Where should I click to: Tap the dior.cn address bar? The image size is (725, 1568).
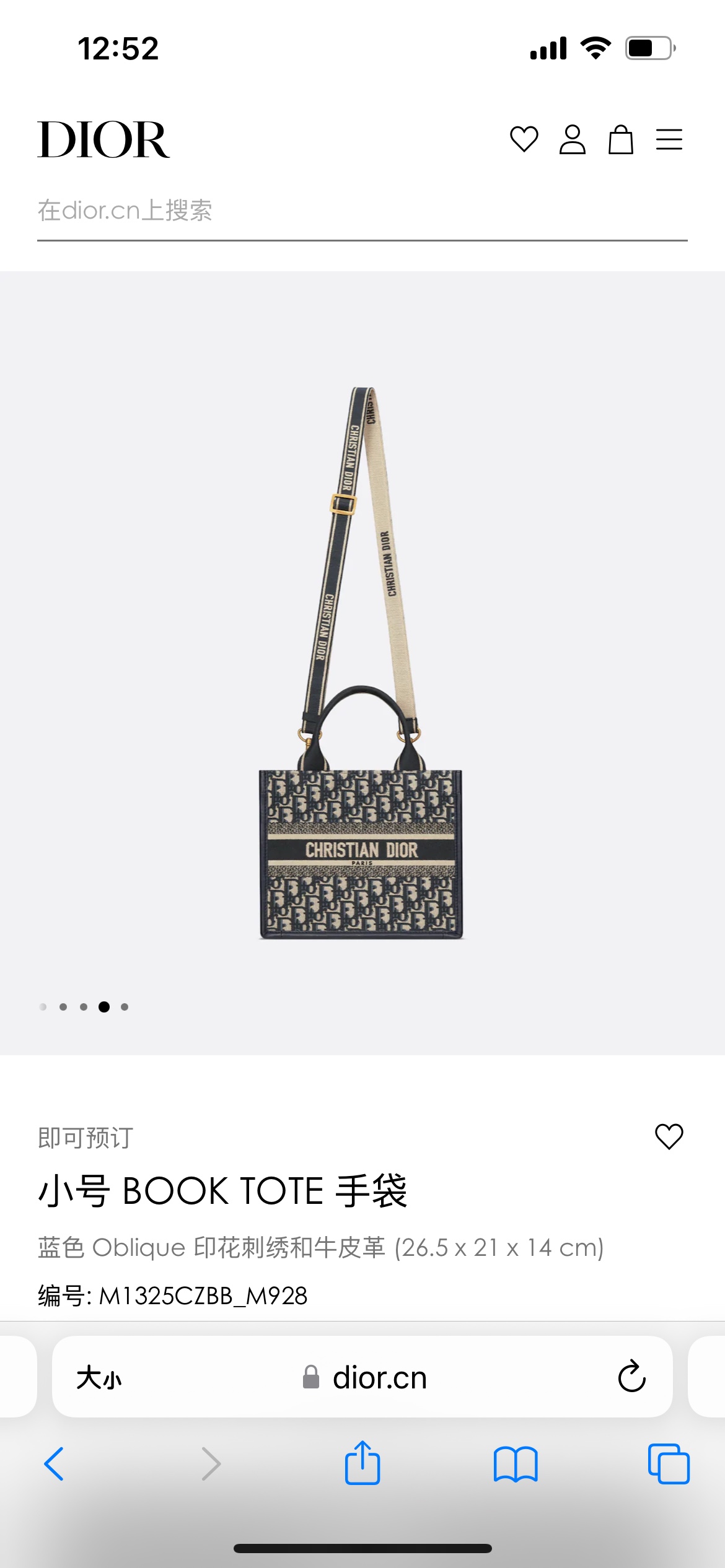click(366, 1378)
